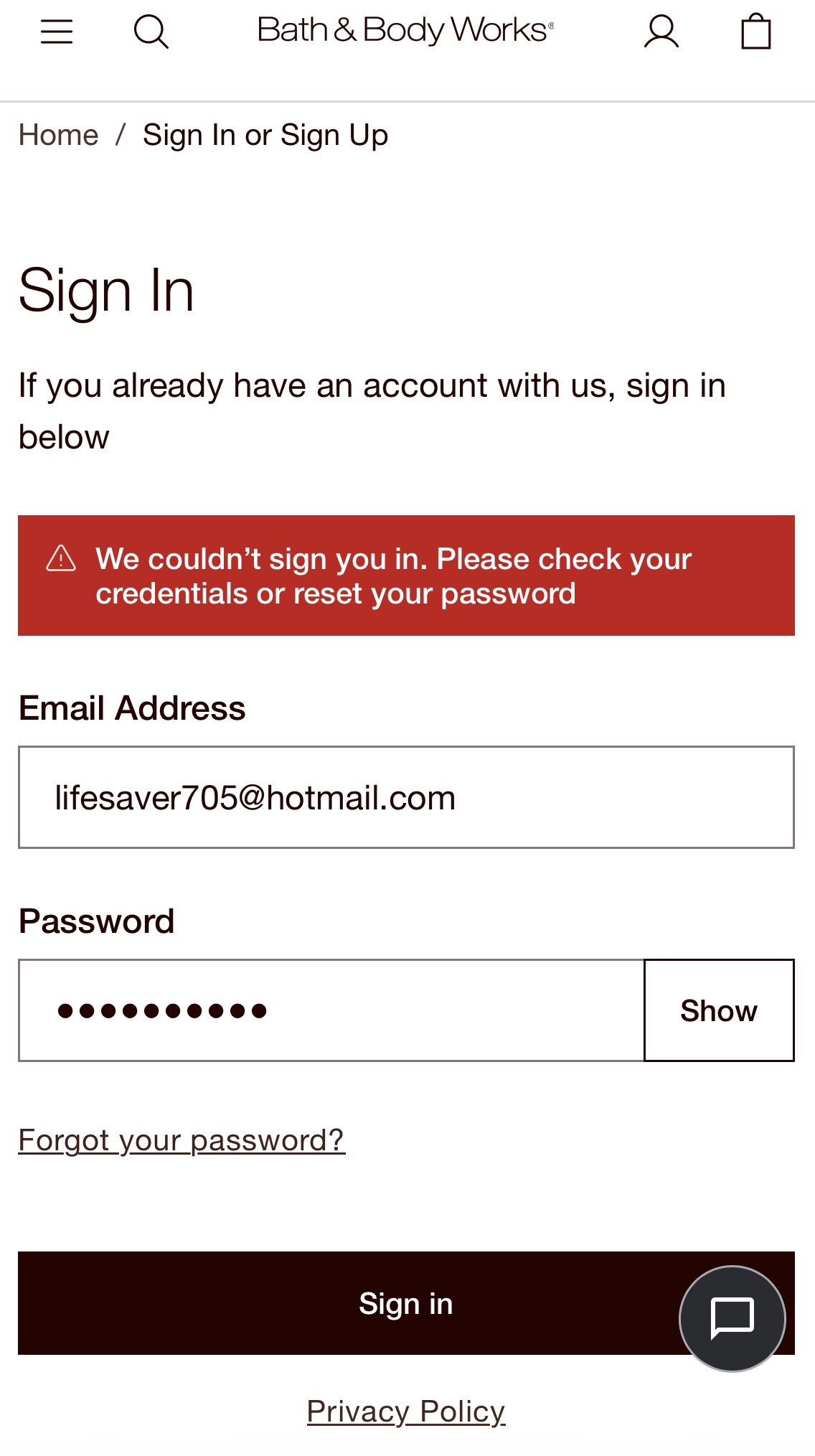This screenshot has width=815, height=1456.
Task: Open the live chat bubble
Action: pyautogui.click(x=732, y=1318)
